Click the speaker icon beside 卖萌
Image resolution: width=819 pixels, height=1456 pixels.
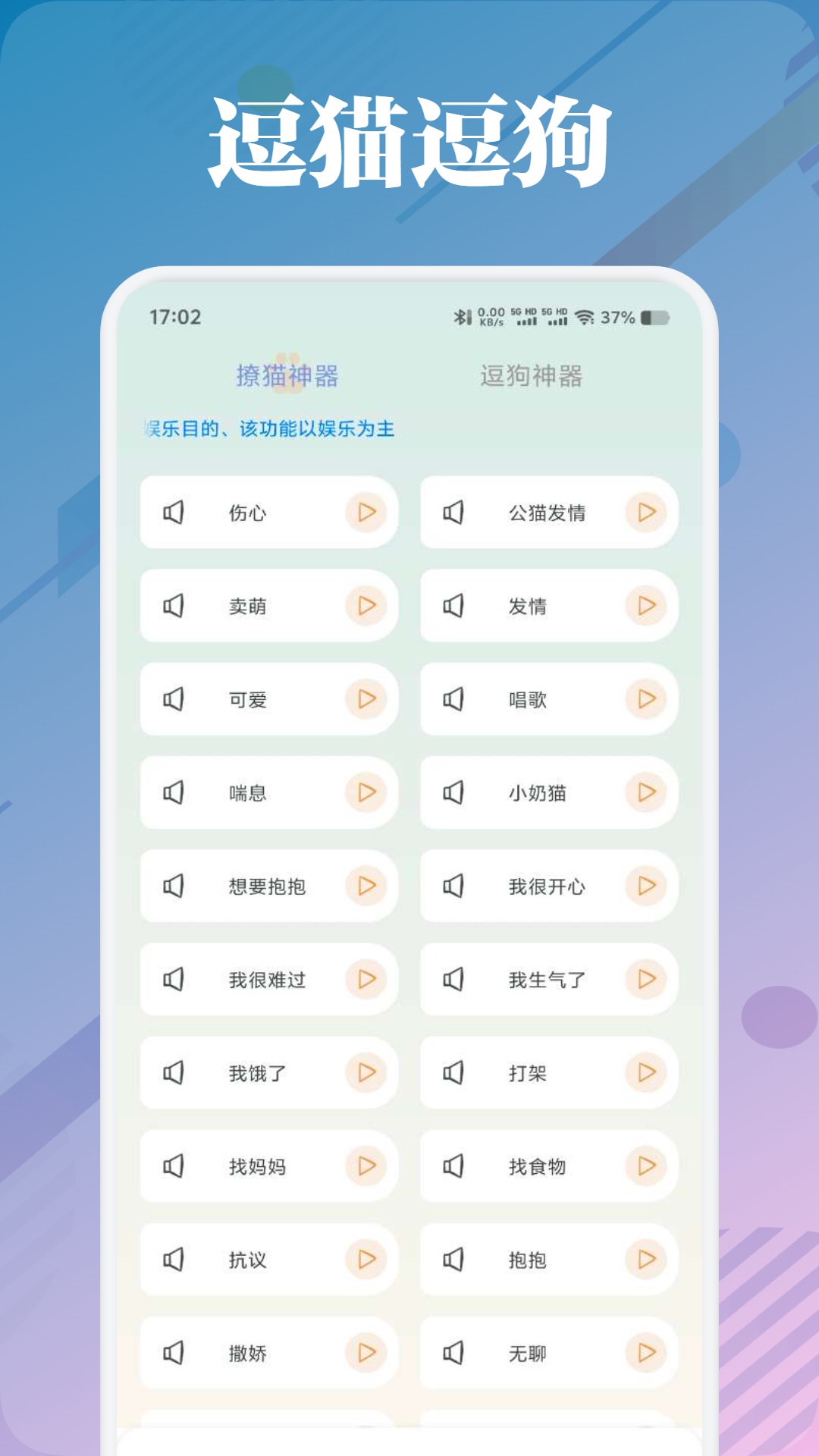pos(176,606)
